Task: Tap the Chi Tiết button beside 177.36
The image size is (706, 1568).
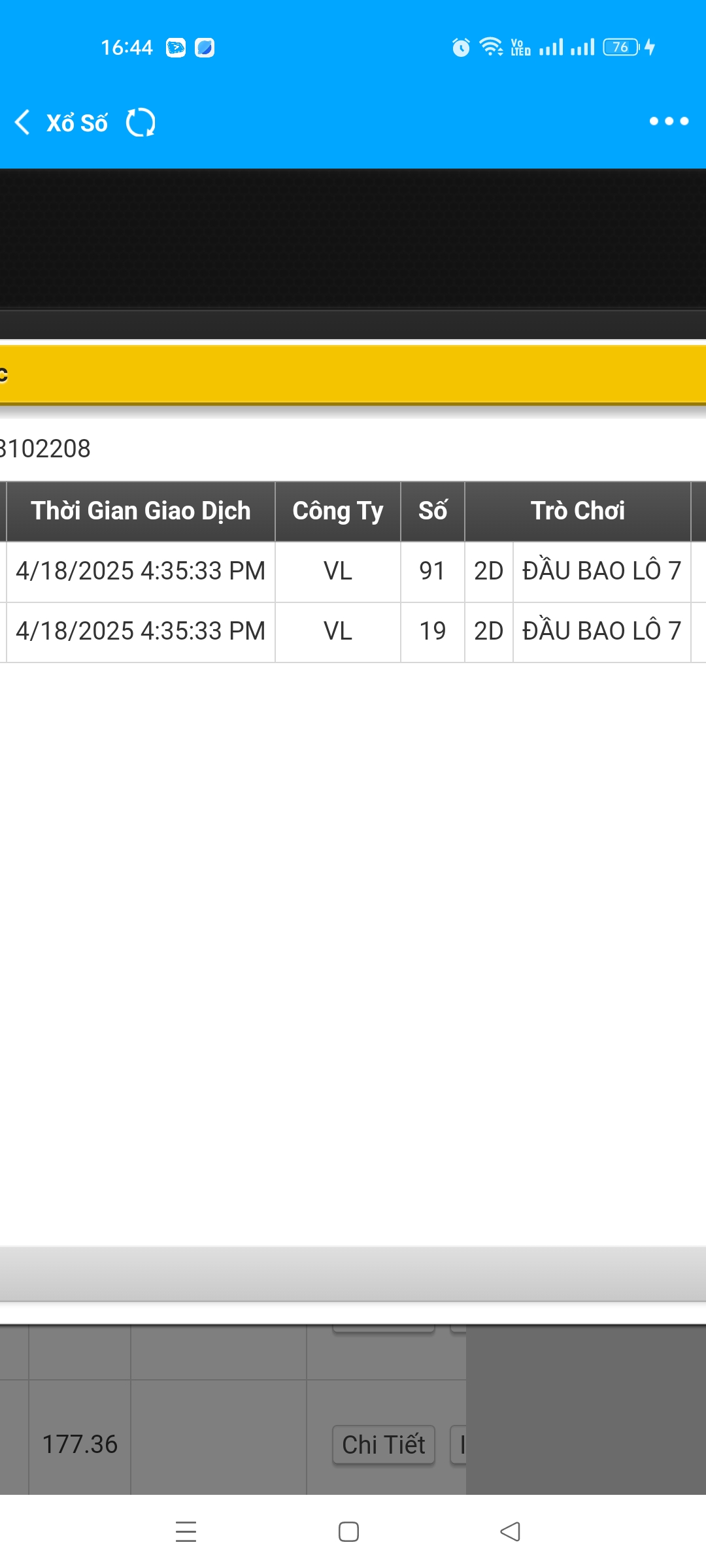Action: pyautogui.click(x=384, y=1445)
